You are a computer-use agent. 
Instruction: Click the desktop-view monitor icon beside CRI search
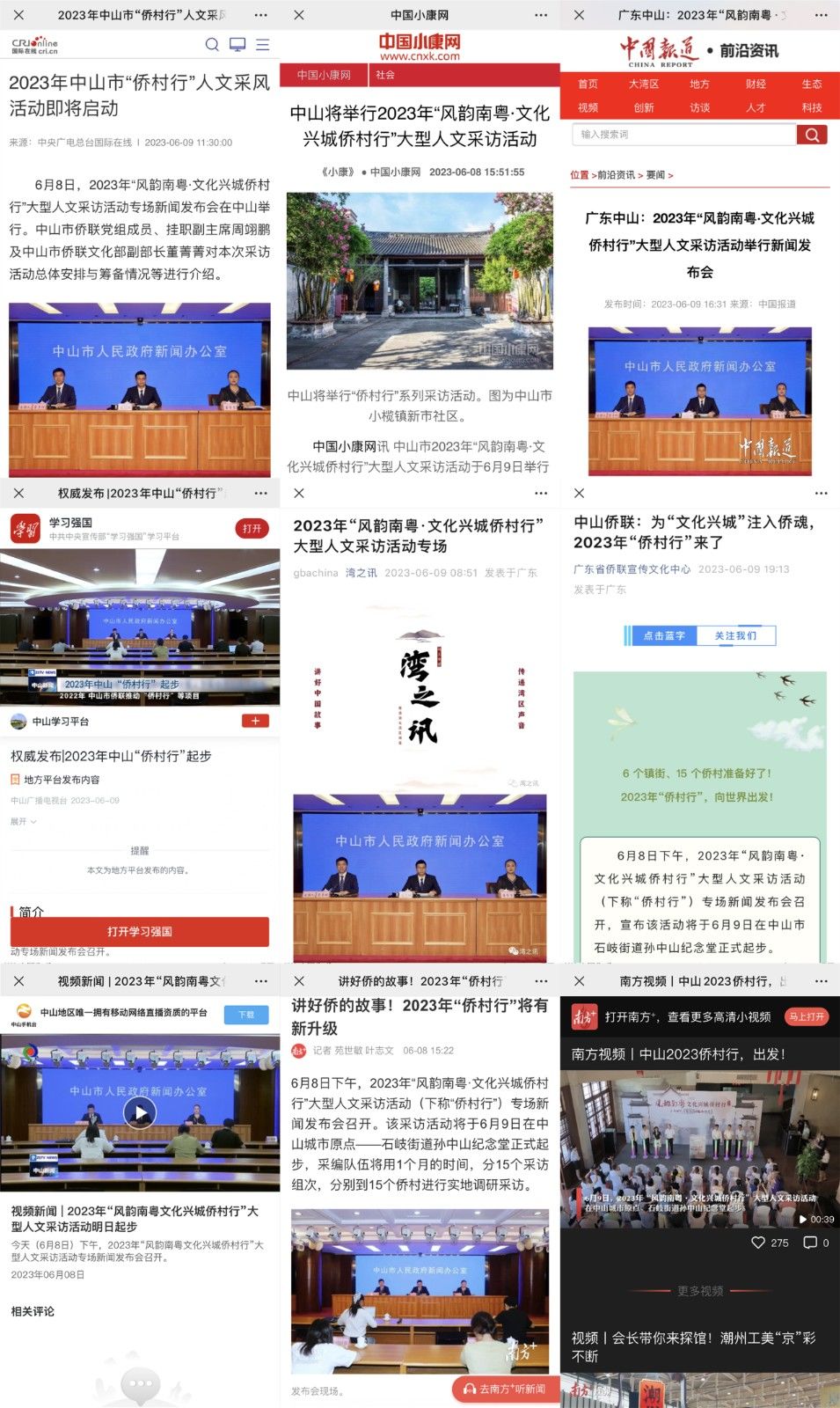click(236, 44)
